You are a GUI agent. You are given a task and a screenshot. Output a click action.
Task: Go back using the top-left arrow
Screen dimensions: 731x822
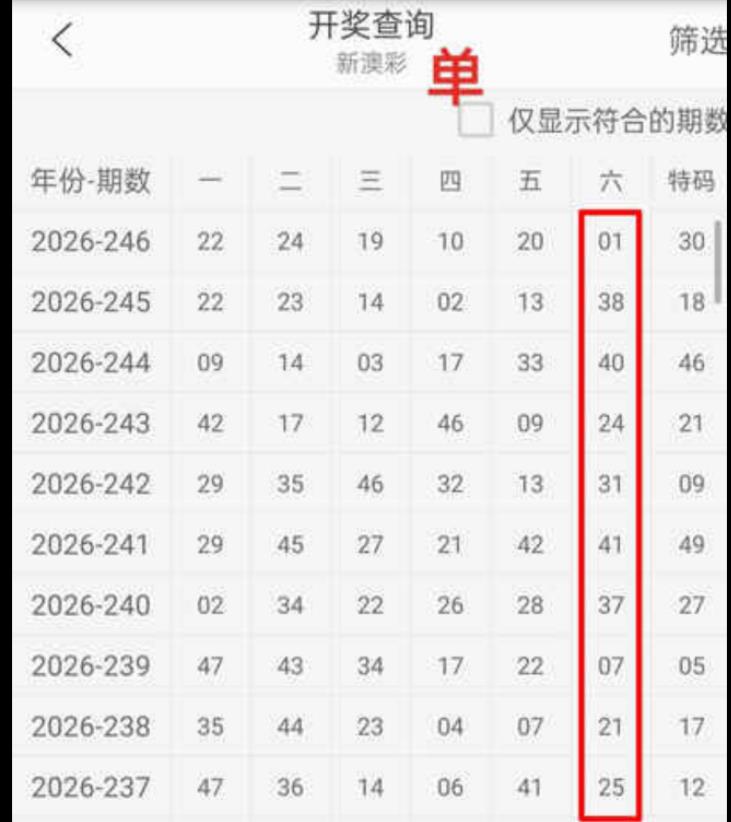tap(62, 40)
